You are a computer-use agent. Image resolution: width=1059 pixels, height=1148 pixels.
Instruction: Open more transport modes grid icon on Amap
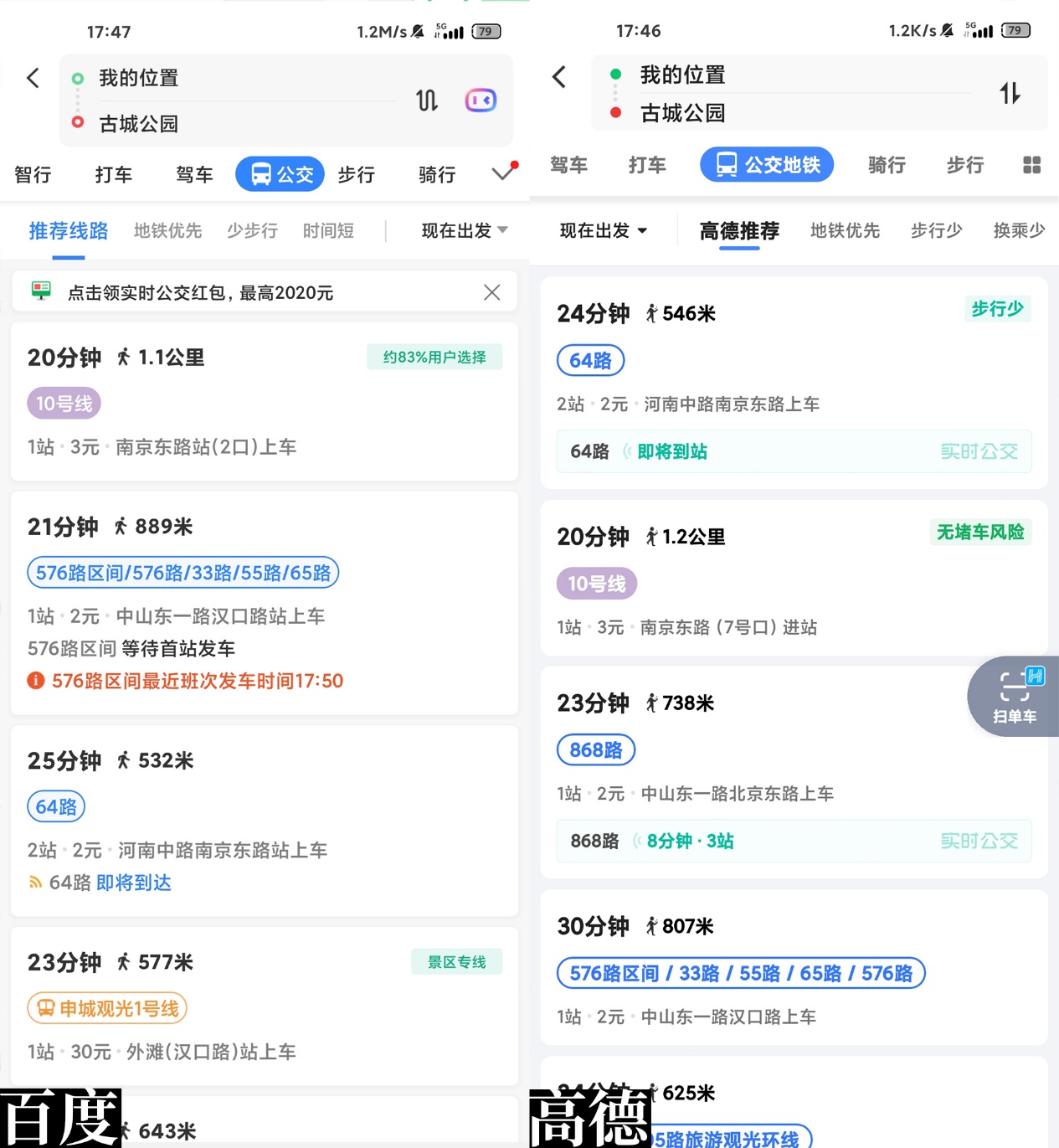1031,165
